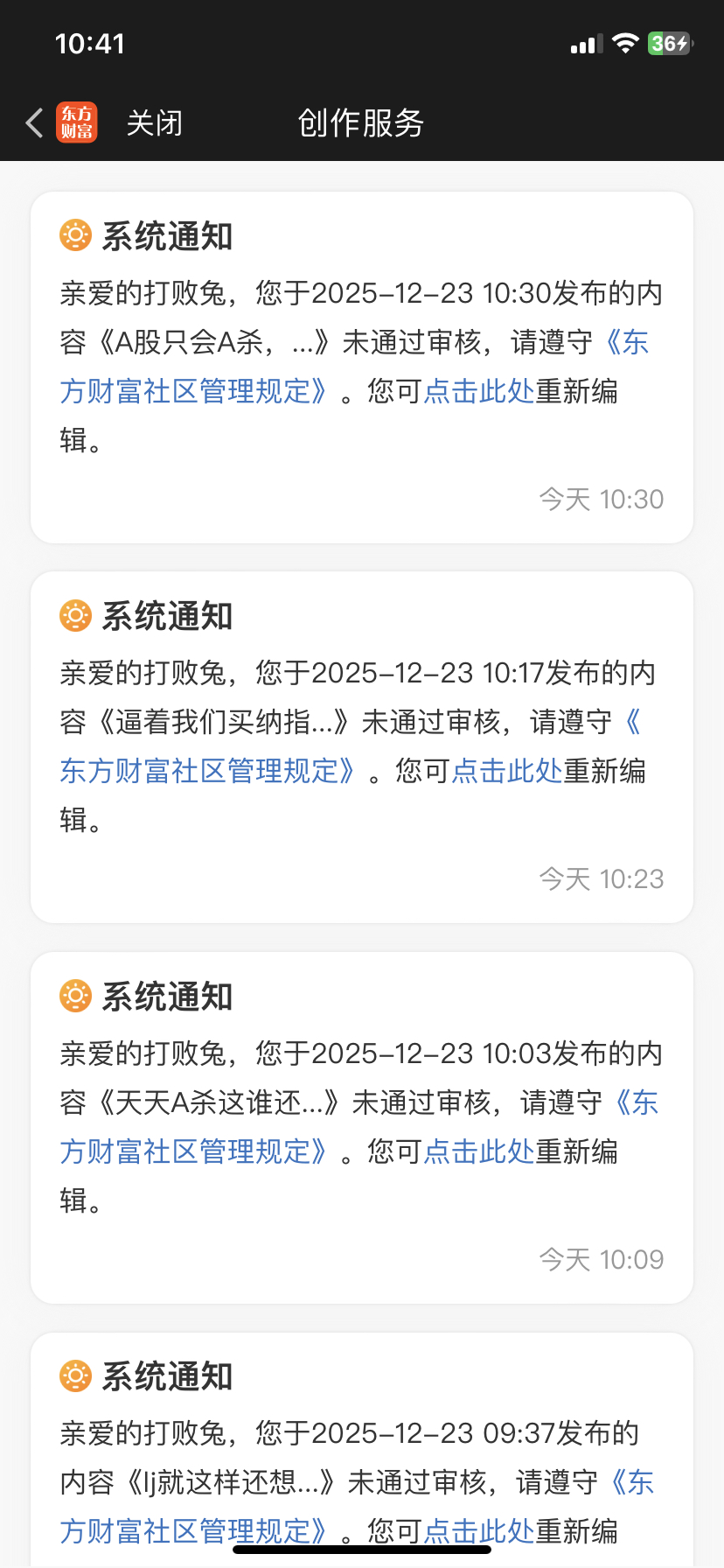Image resolution: width=724 pixels, height=1568 pixels.
Task: Open 东方财富社区管理规定 link in the 10:30 notice
Action: (194, 391)
